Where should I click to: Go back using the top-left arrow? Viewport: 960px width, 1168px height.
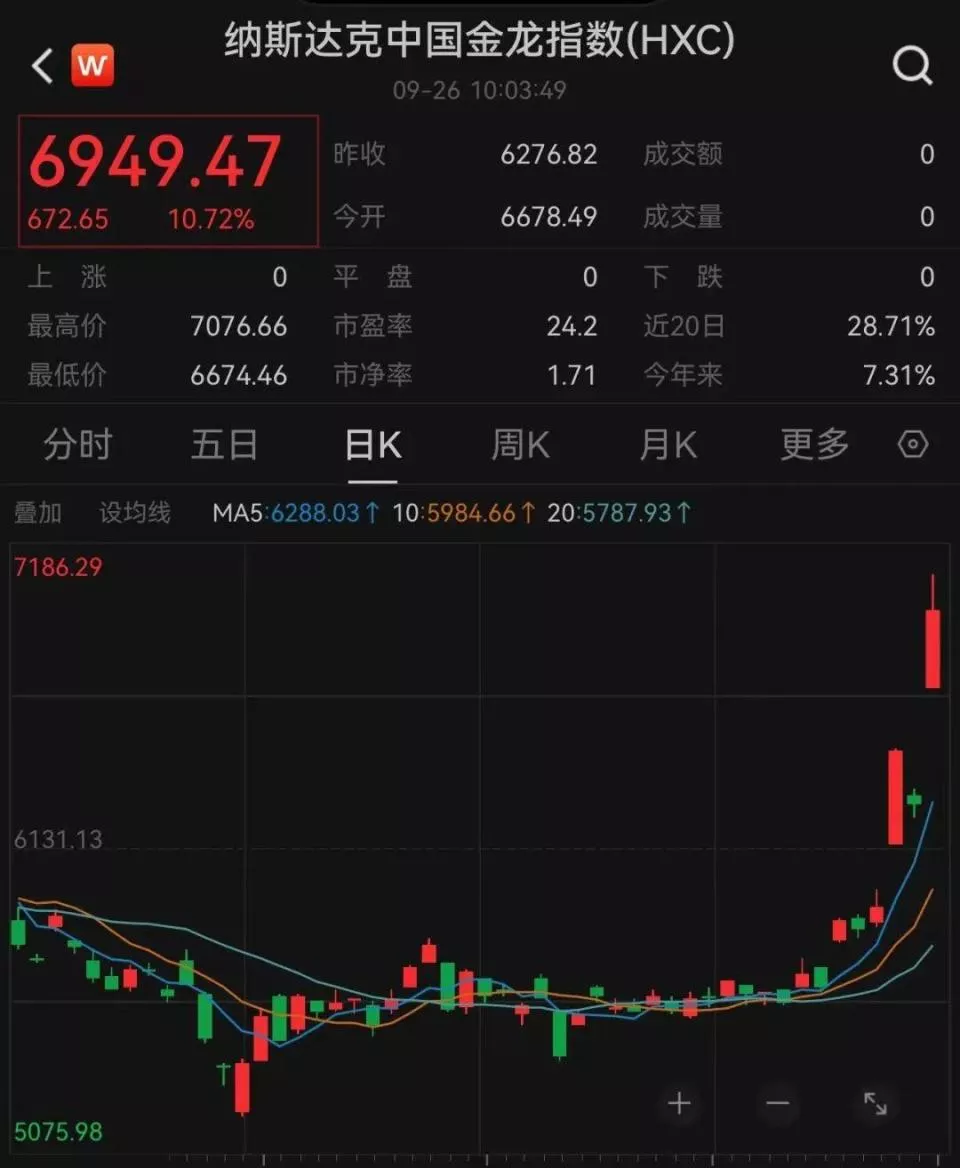click(42, 67)
